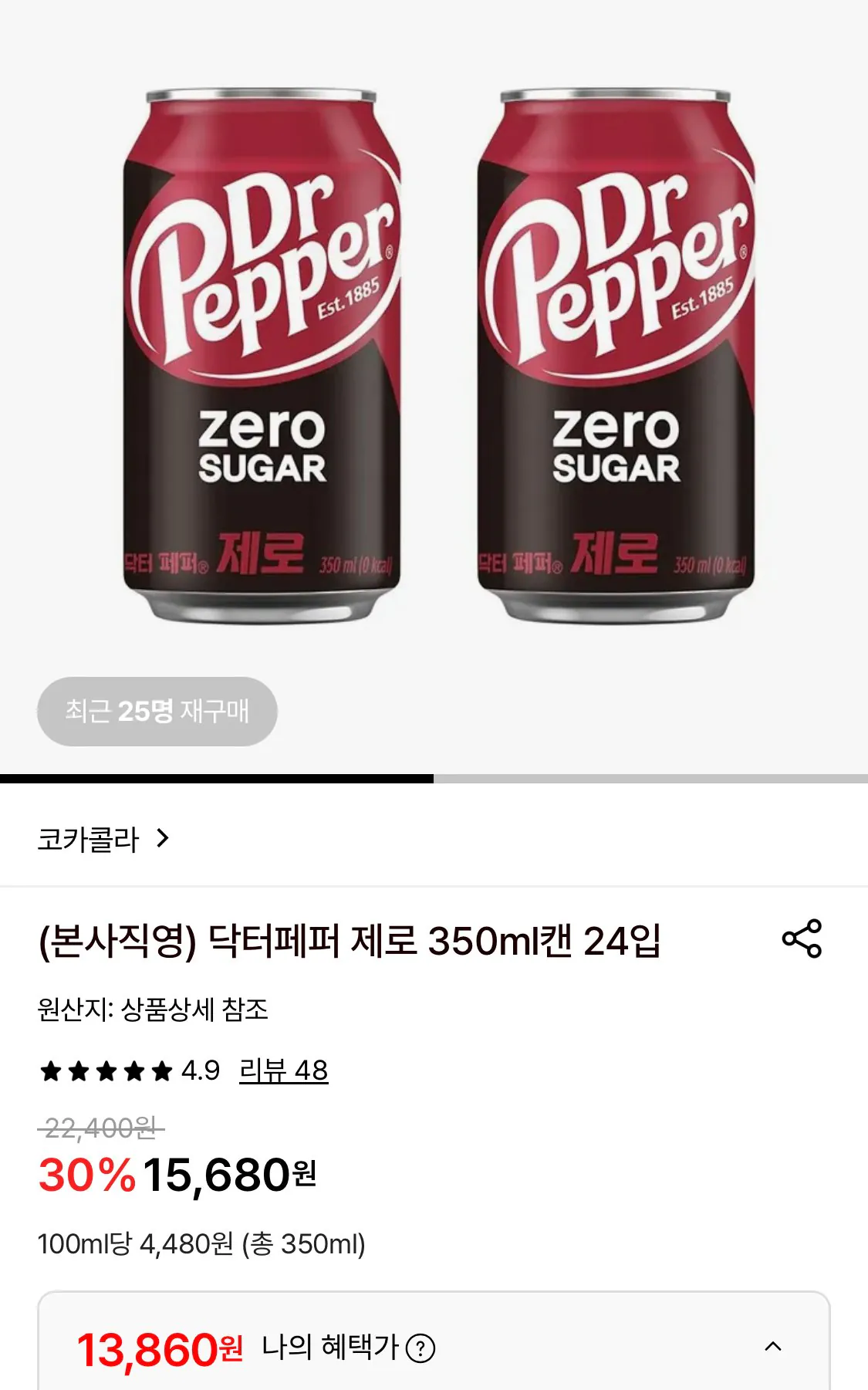This screenshot has height=1390, width=868.
Task: Tap the Dr Pepper Zero product image
Action: tap(434, 347)
